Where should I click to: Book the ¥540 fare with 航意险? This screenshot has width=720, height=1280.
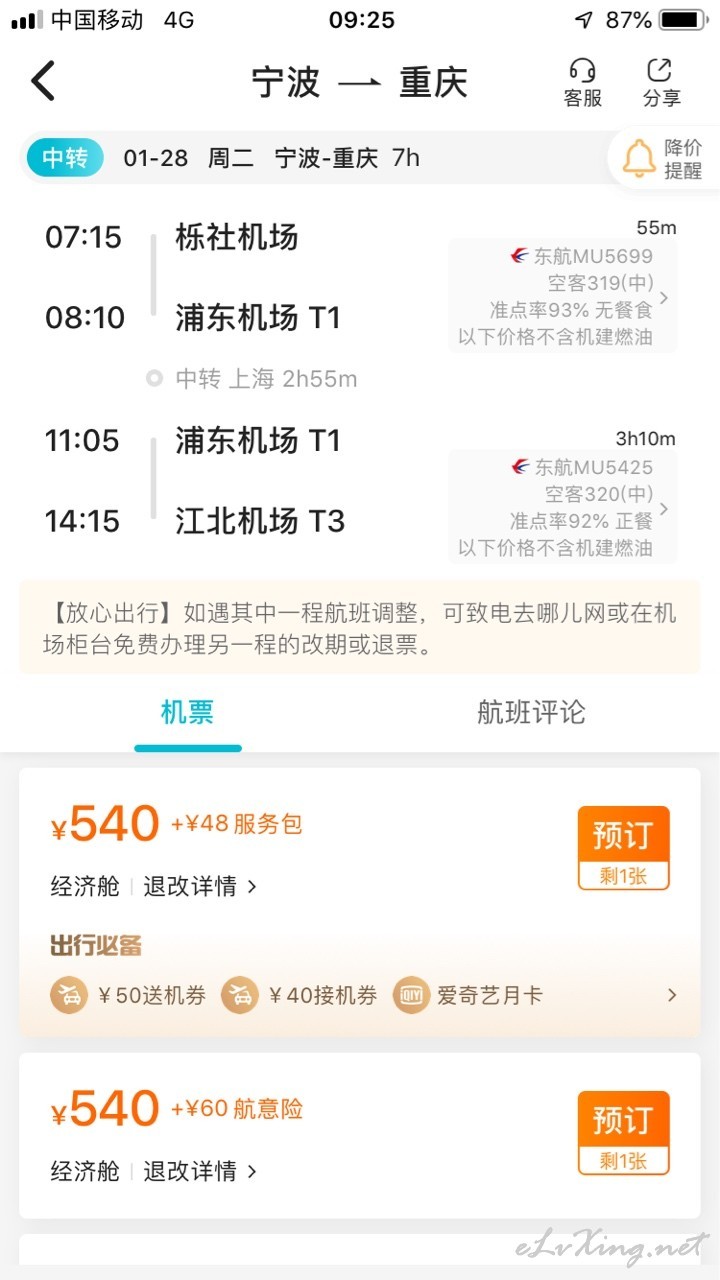pyautogui.click(x=623, y=1132)
